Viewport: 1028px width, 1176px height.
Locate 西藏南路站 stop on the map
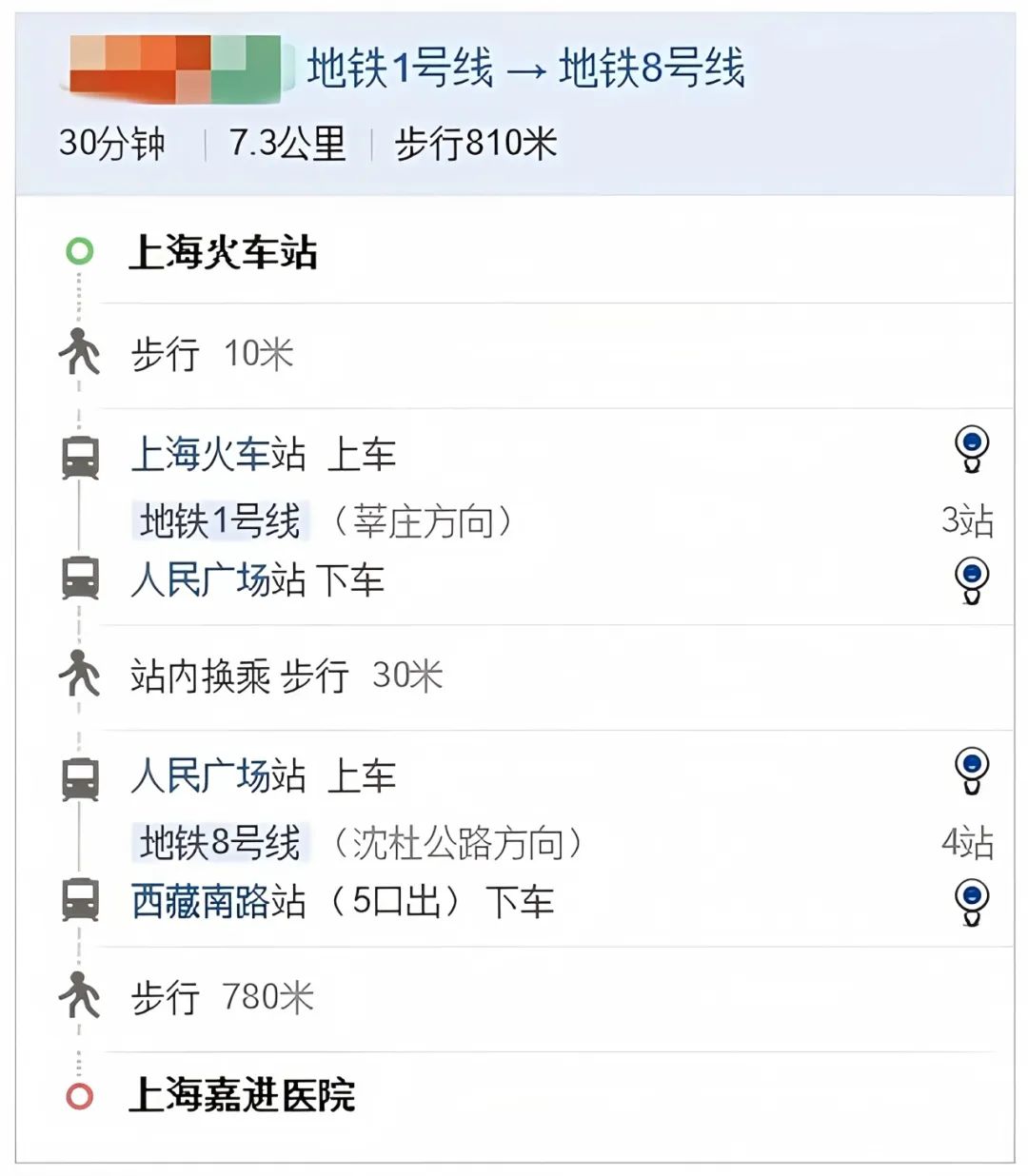click(971, 902)
